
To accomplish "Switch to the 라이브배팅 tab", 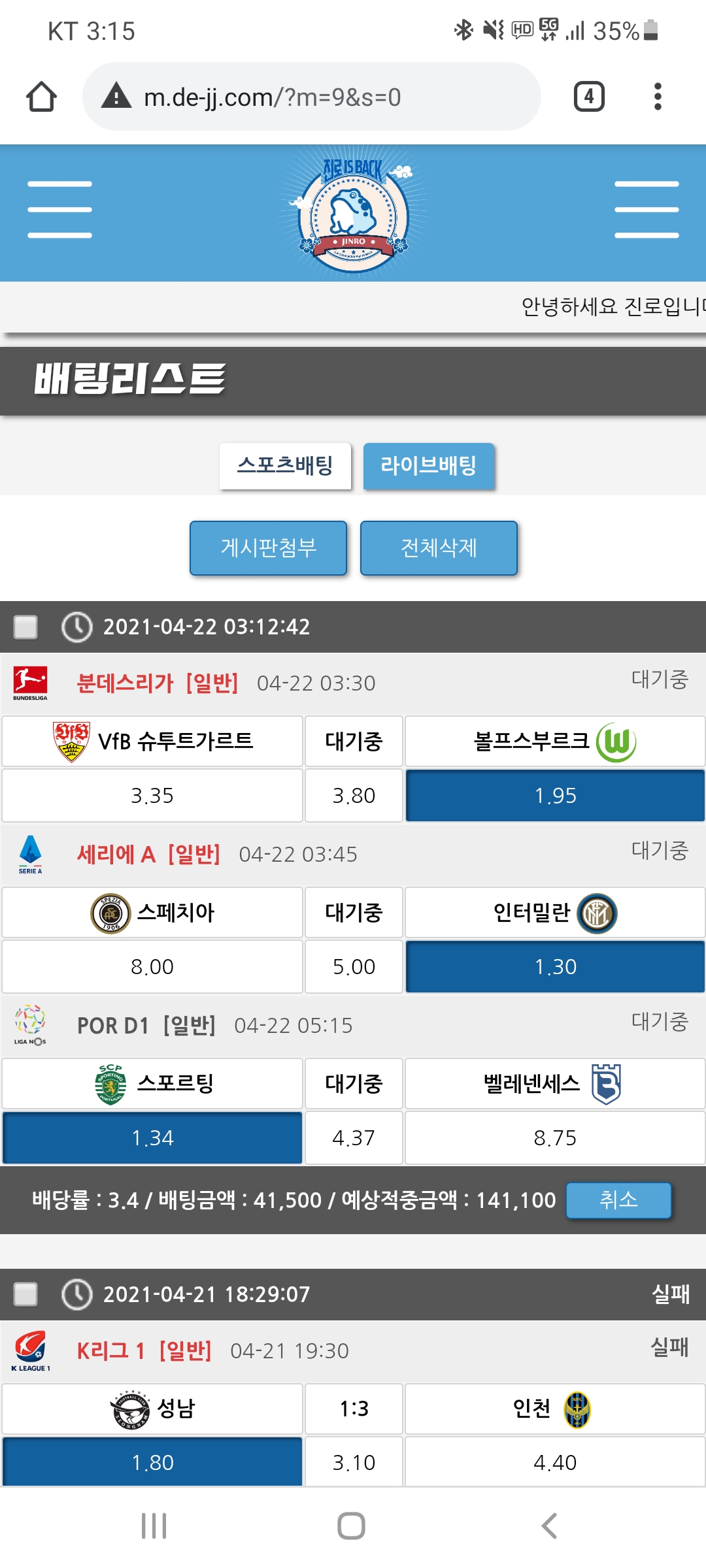I will tap(428, 466).
